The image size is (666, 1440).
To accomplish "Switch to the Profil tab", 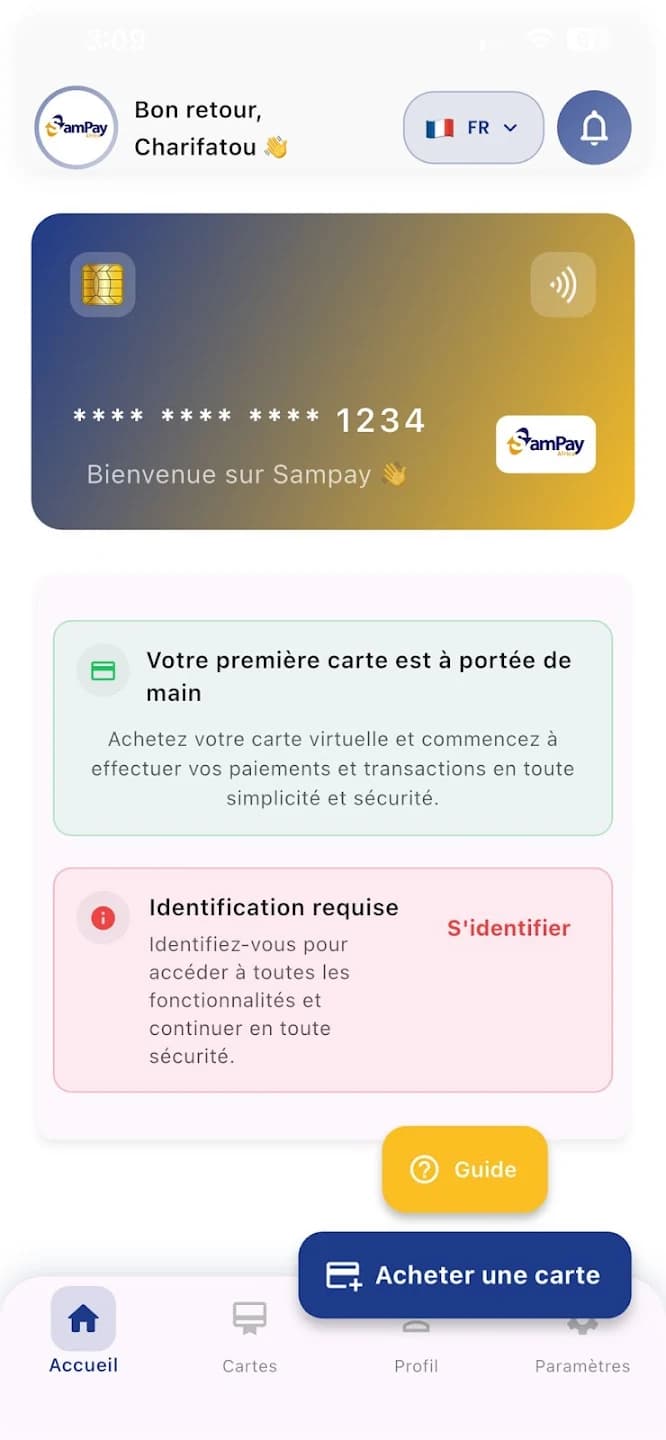I will point(416,1345).
